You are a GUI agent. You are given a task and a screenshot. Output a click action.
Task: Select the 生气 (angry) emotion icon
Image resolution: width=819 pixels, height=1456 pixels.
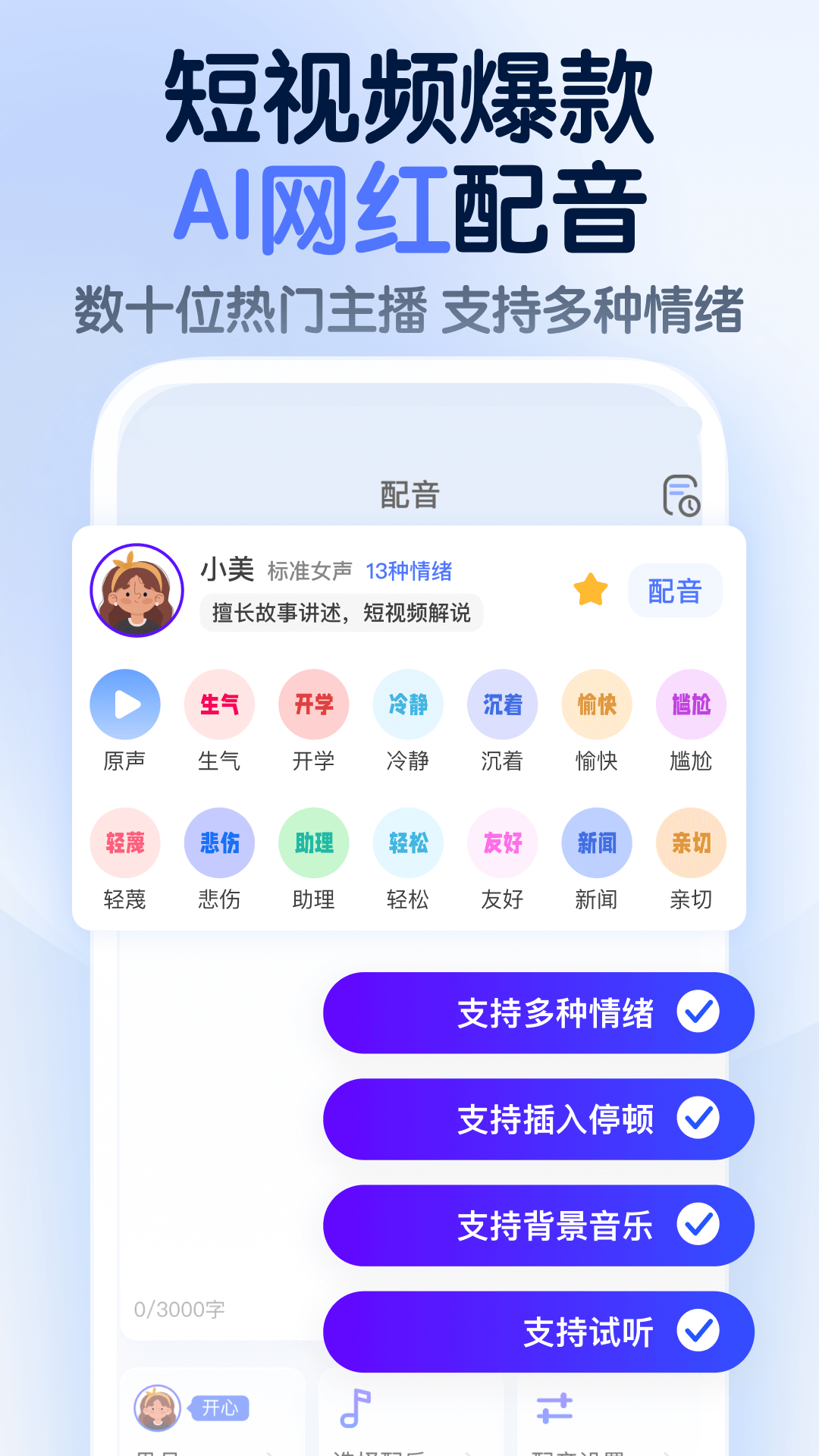click(218, 704)
